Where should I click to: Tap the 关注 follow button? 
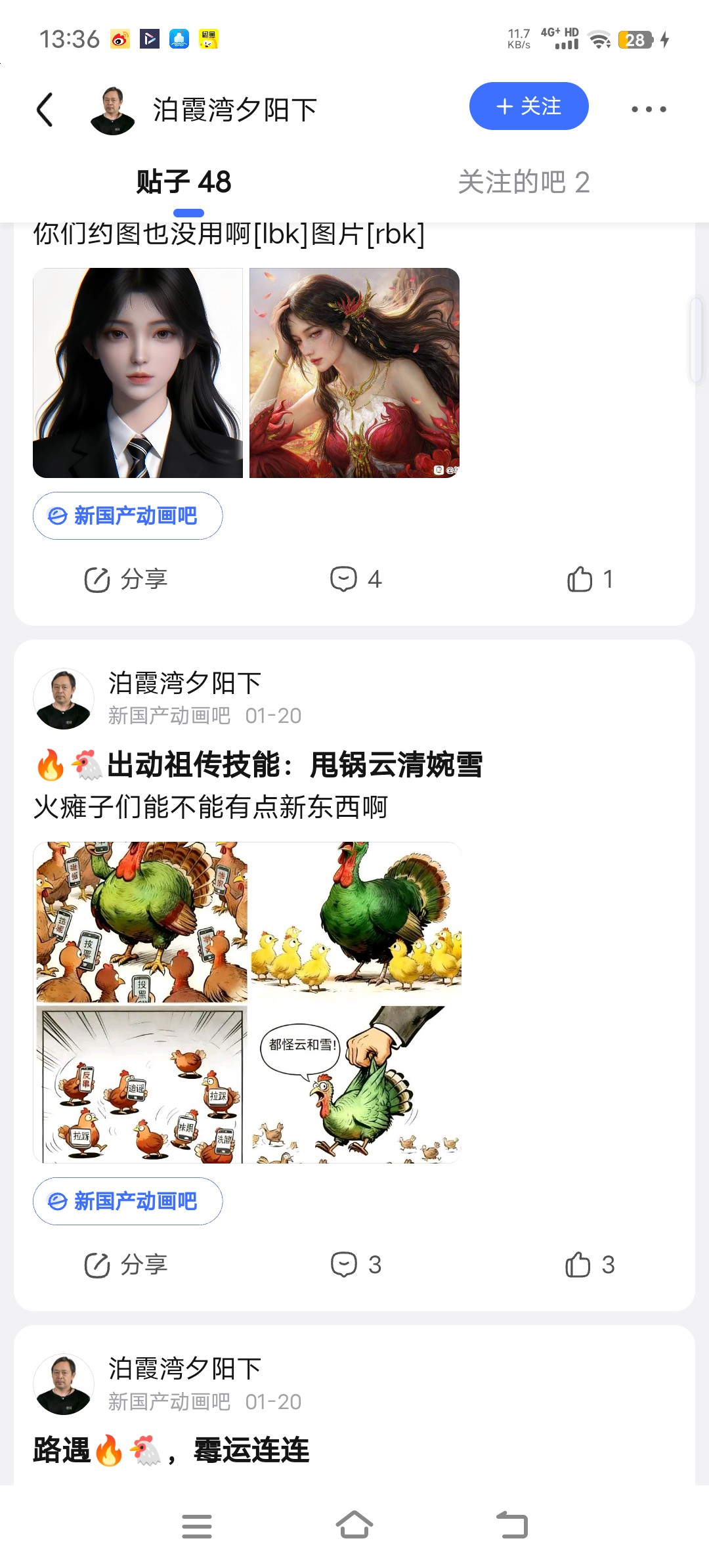pyautogui.click(x=528, y=106)
